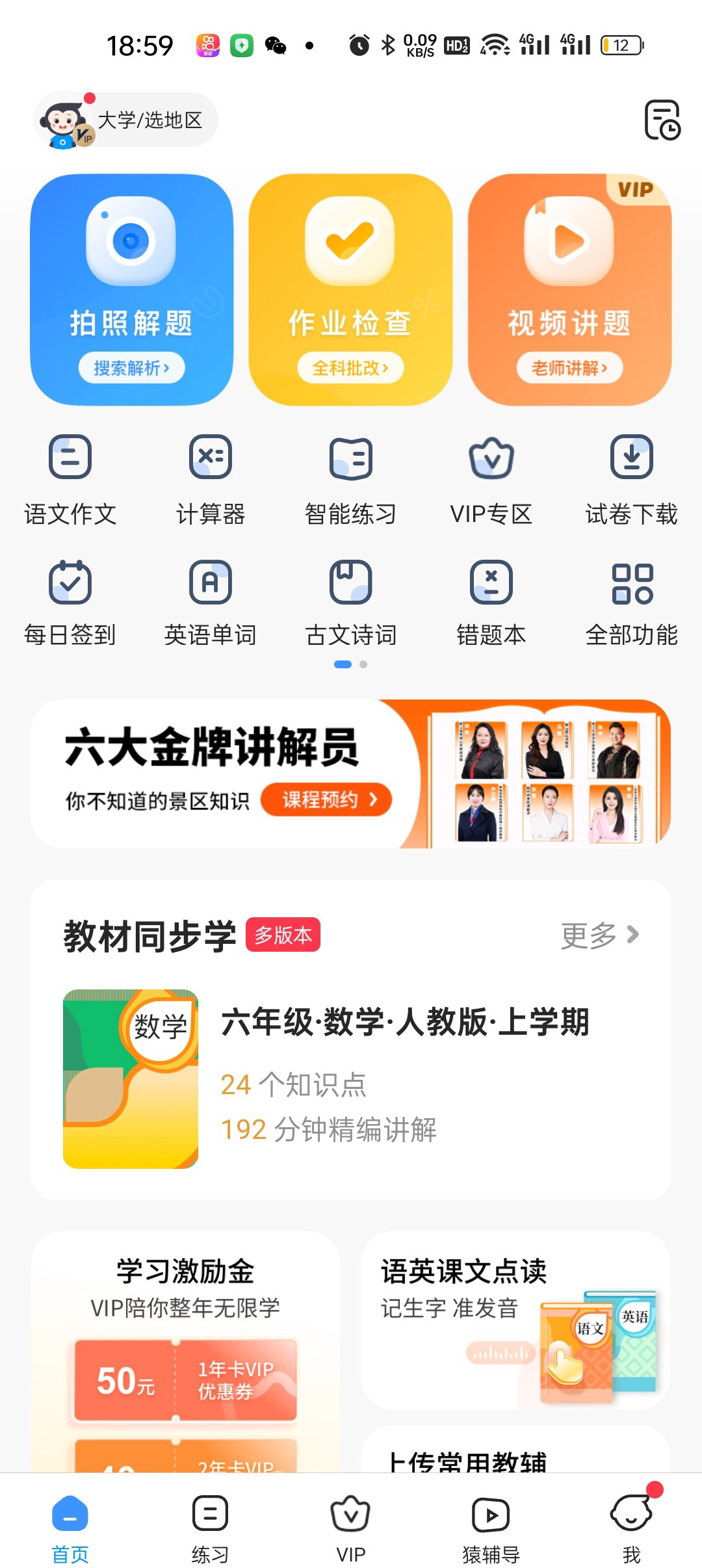The height and width of the screenshot is (1568, 702).
Task: Open the history icon at top right
Action: [x=662, y=120]
